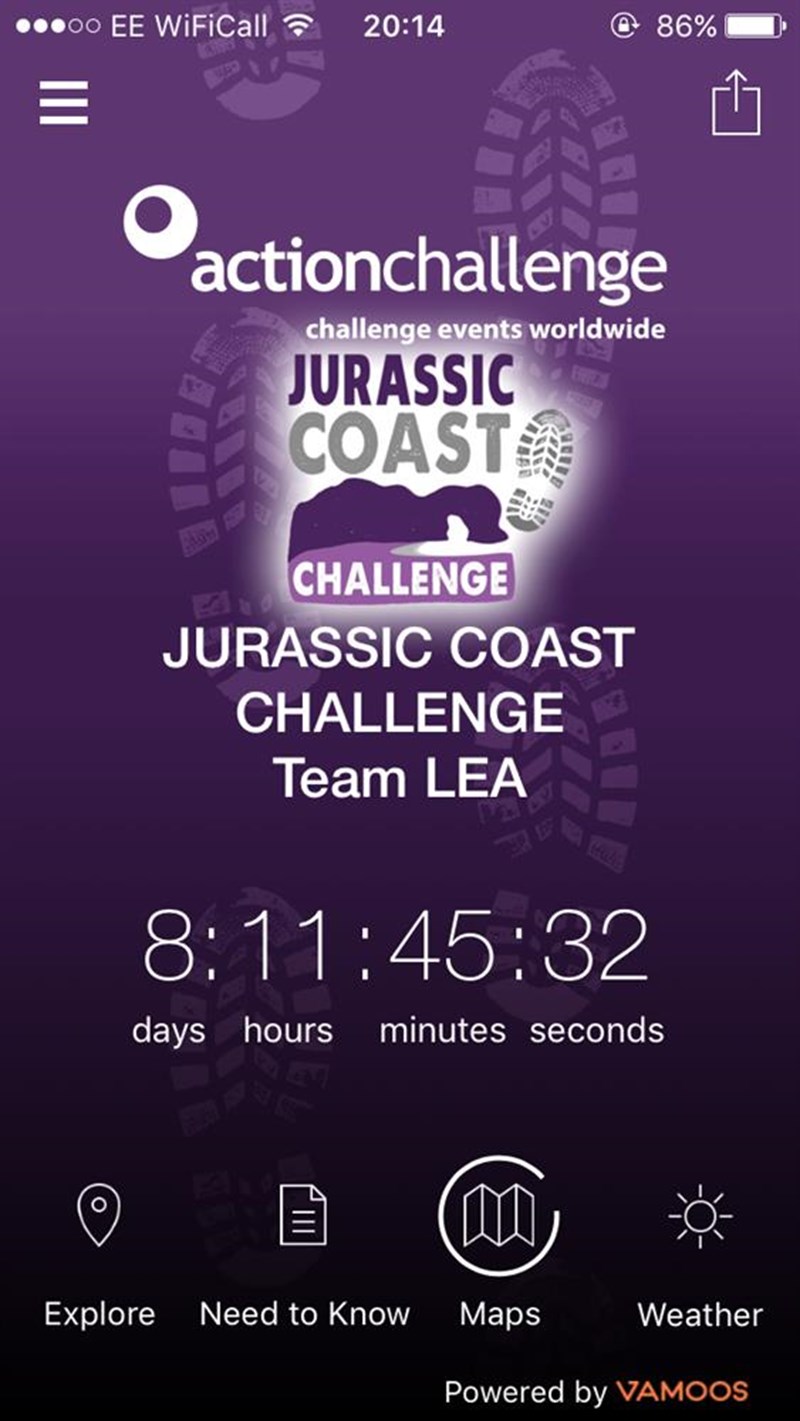Open the hamburger menu
The image size is (800, 1421).
[65, 103]
